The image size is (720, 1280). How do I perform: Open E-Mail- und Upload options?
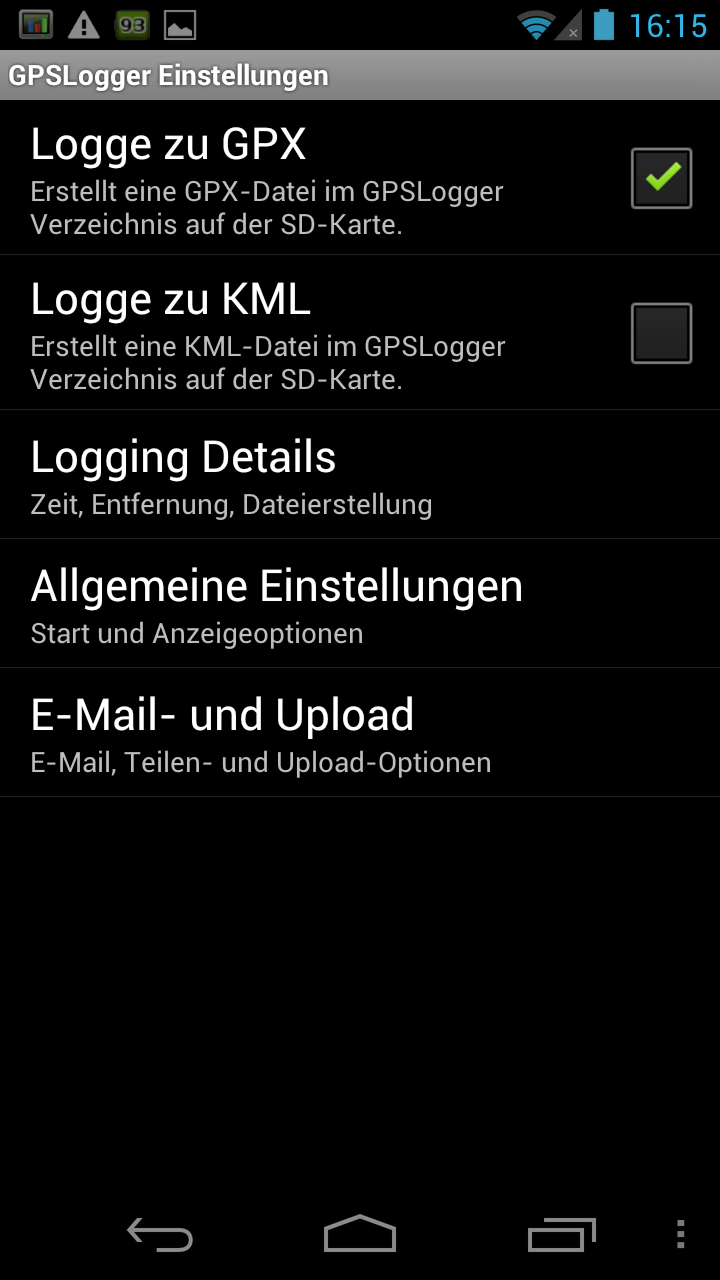pos(360,733)
